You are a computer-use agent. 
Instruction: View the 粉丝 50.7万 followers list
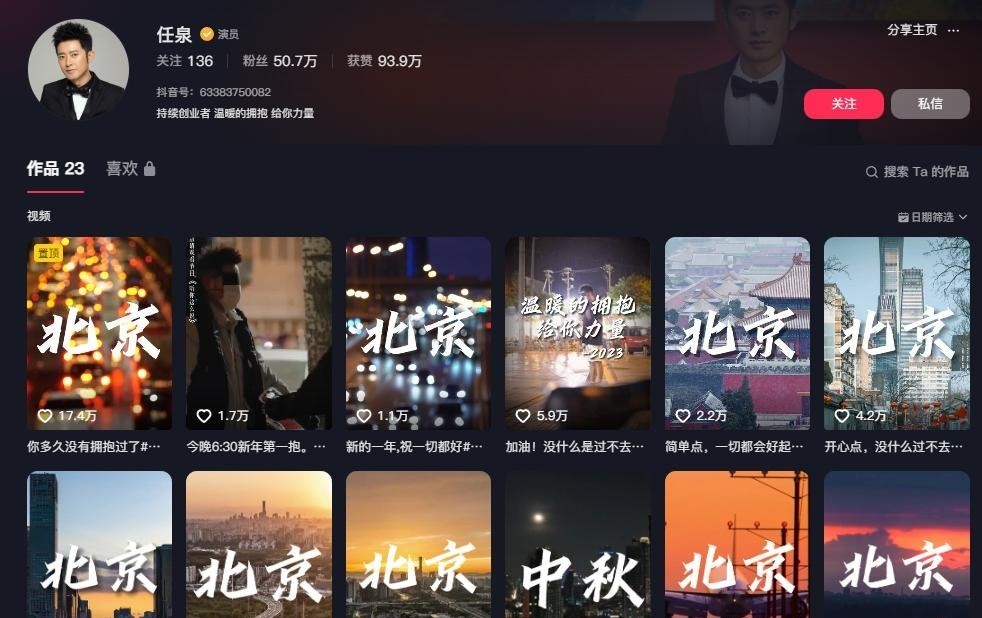pyautogui.click(x=279, y=61)
